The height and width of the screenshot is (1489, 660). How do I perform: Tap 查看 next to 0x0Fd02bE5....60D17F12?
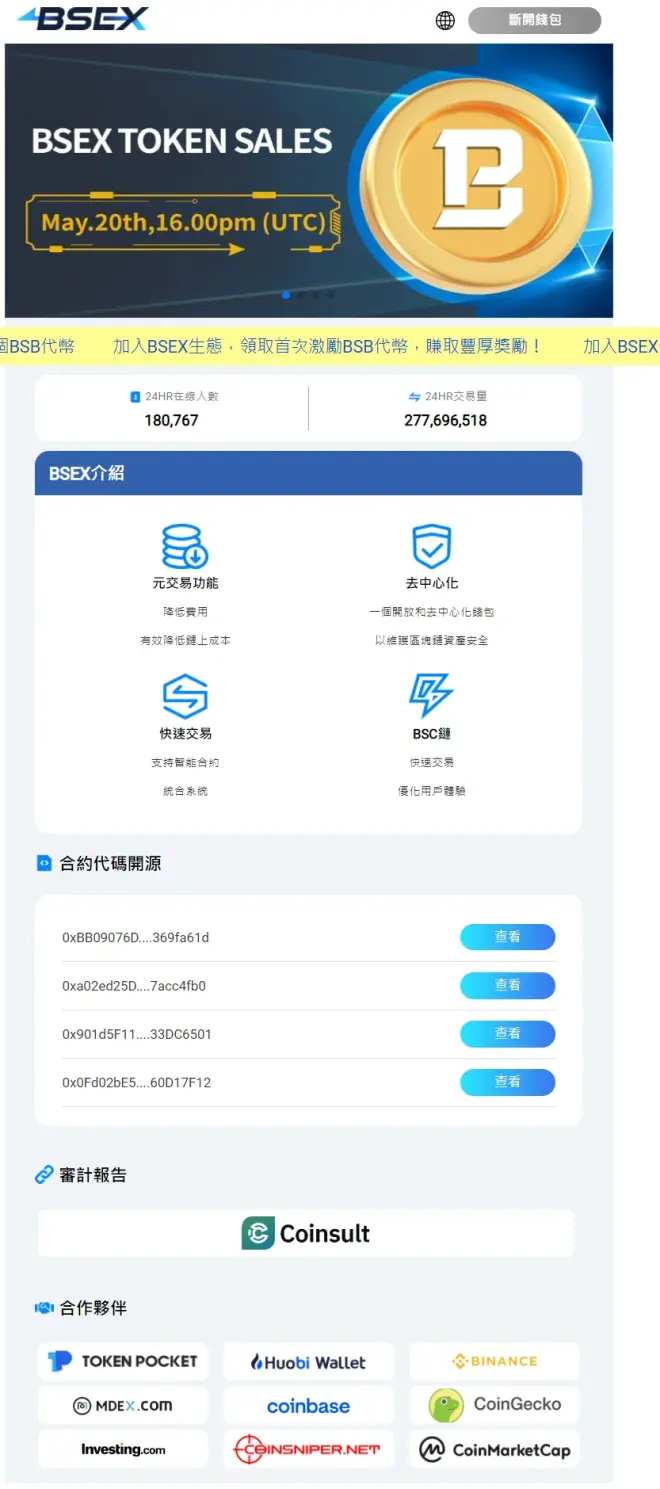[507, 1081]
